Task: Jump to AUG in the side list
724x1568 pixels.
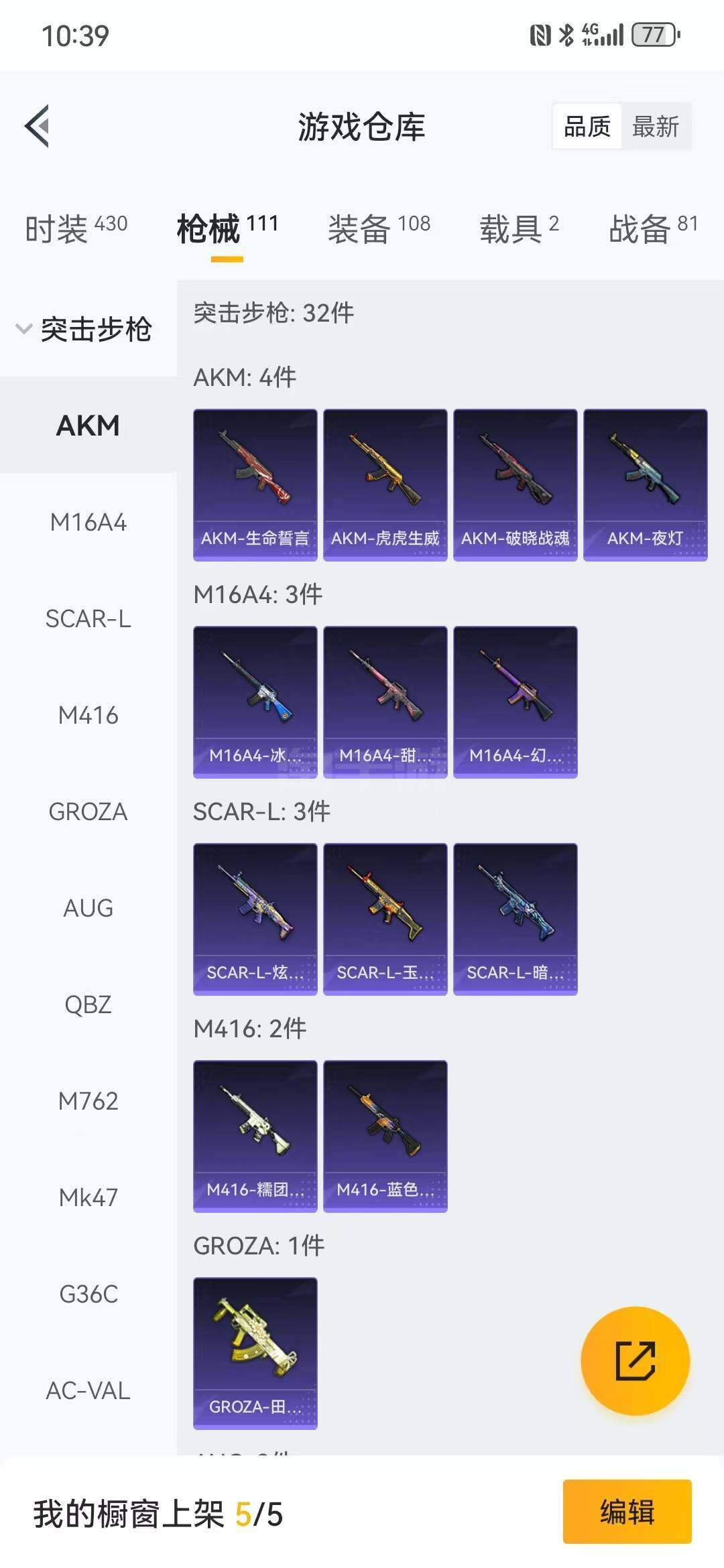Action: pos(88,908)
